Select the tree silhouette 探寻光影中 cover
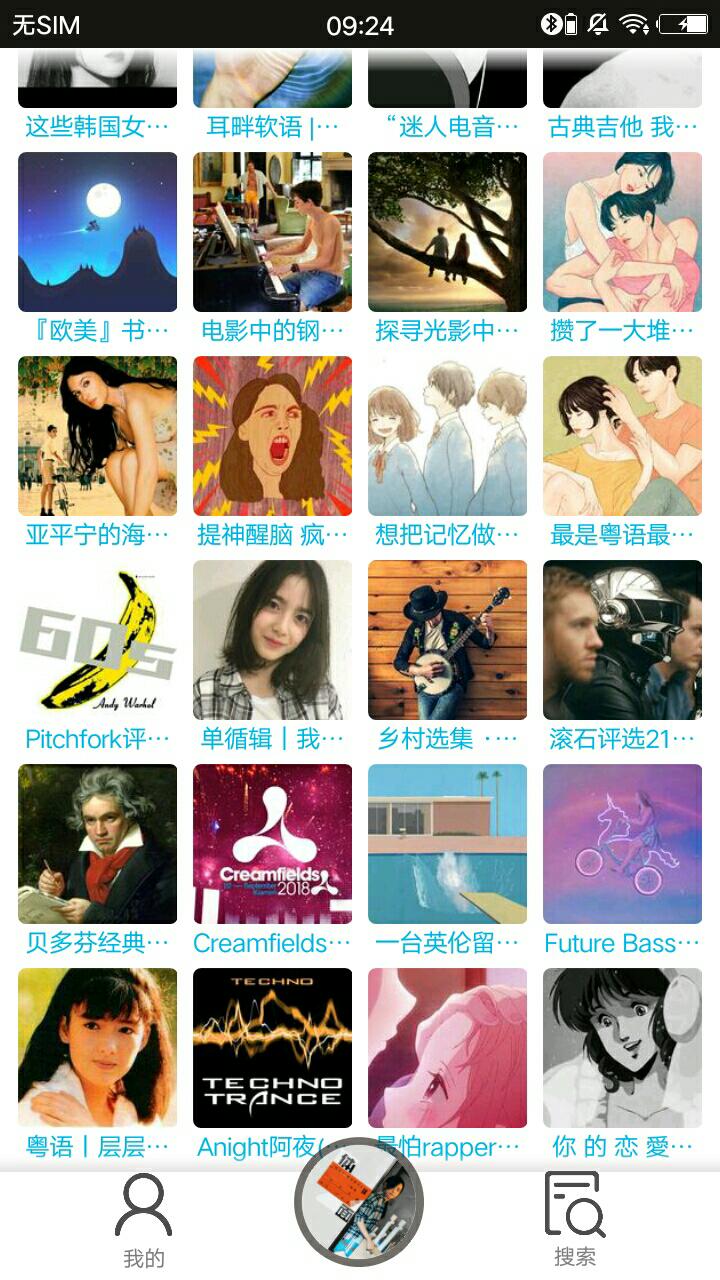The width and height of the screenshot is (720, 1280). tap(447, 231)
